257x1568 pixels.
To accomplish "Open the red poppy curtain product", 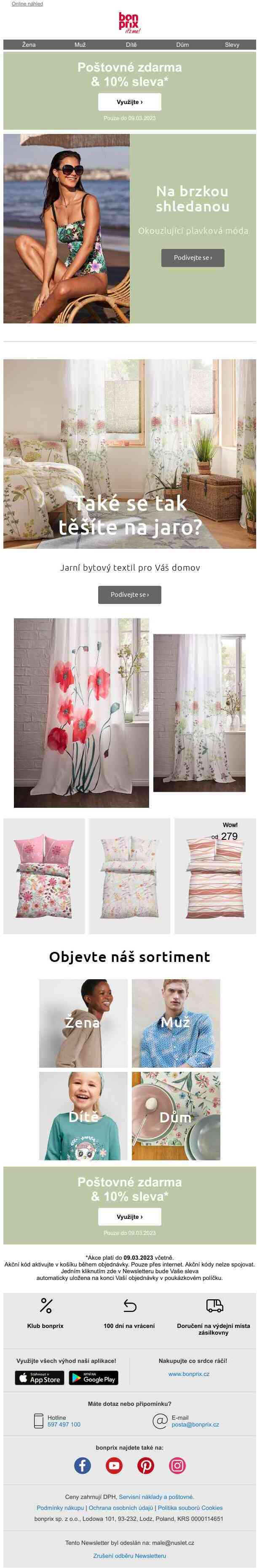I will click(81, 713).
